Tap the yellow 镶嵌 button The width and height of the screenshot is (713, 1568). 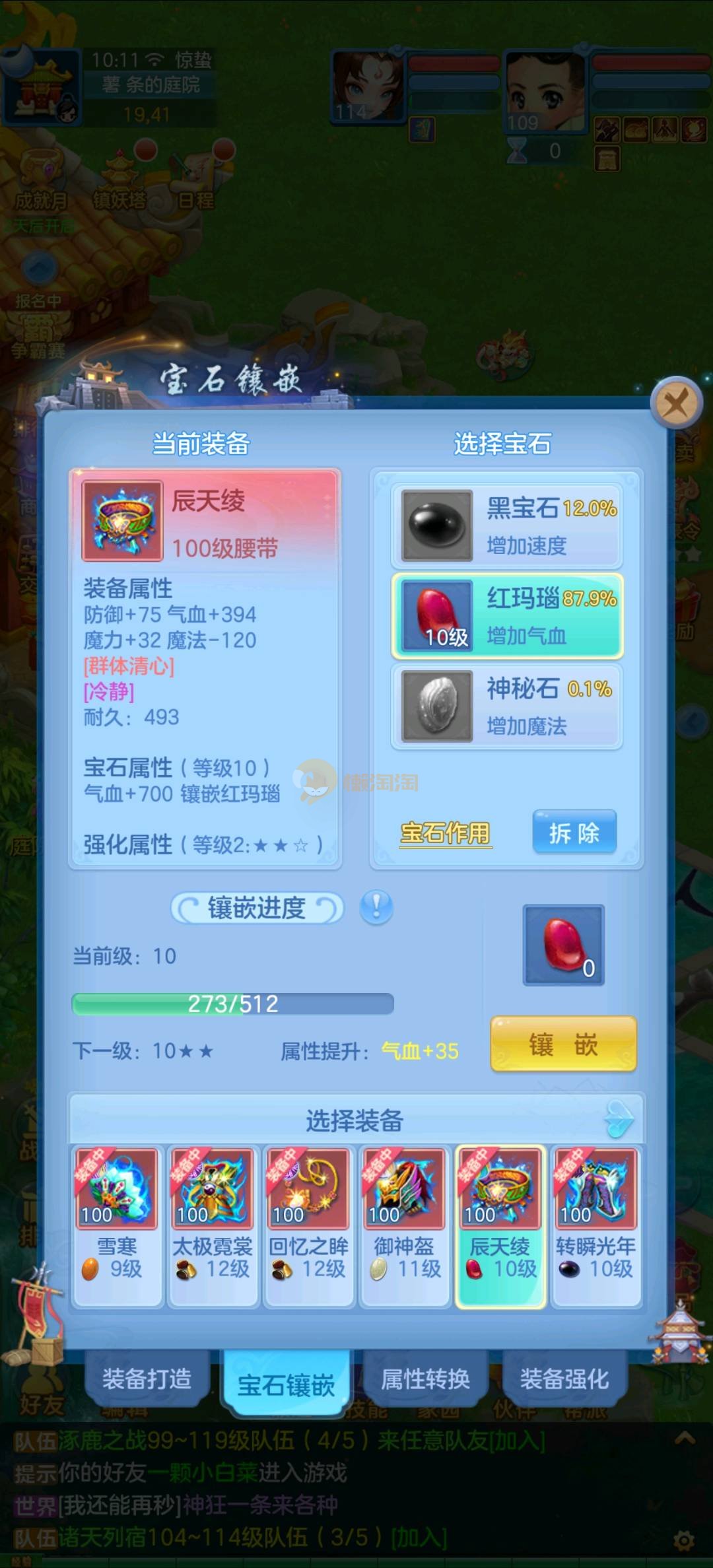click(563, 1044)
